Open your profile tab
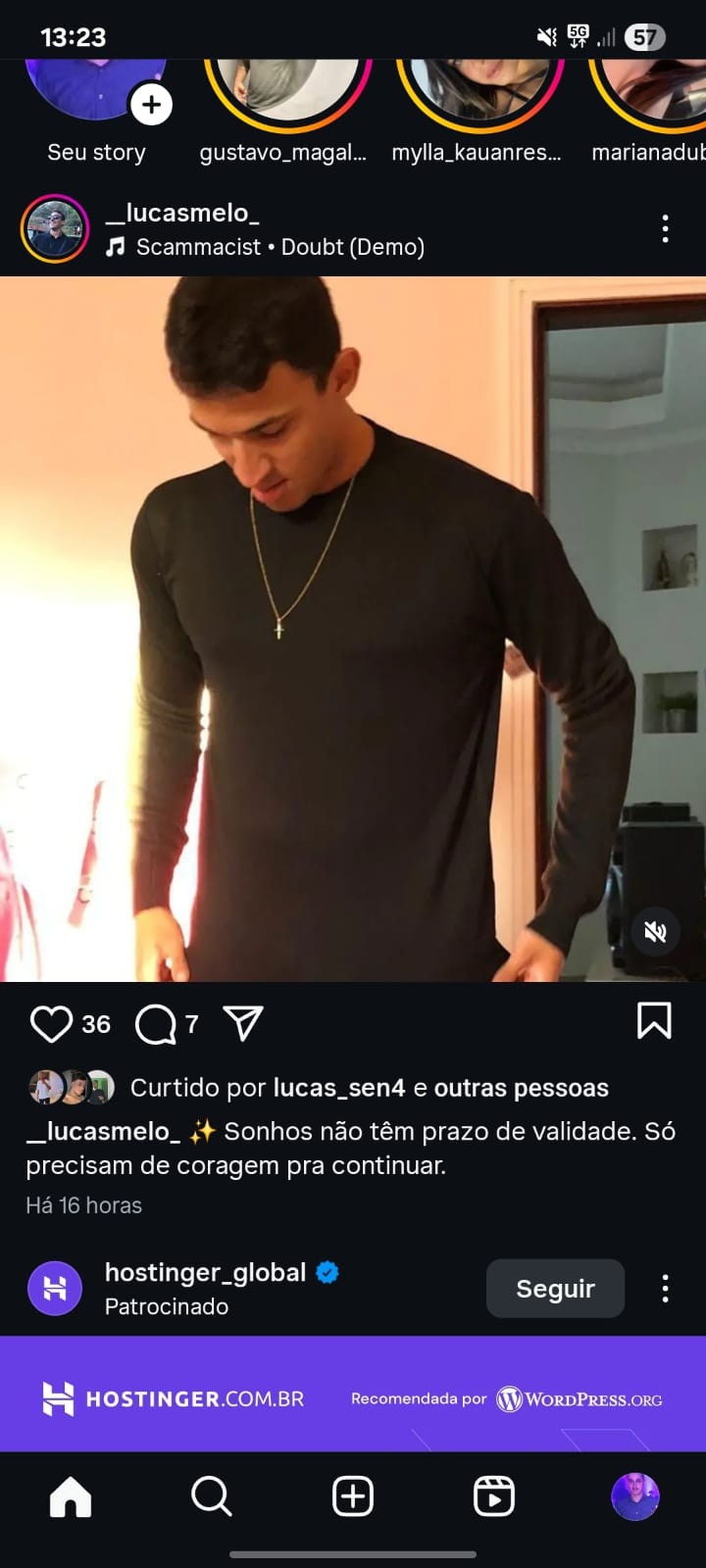Screen dimensions: 706x1568 coord(634,1496)
